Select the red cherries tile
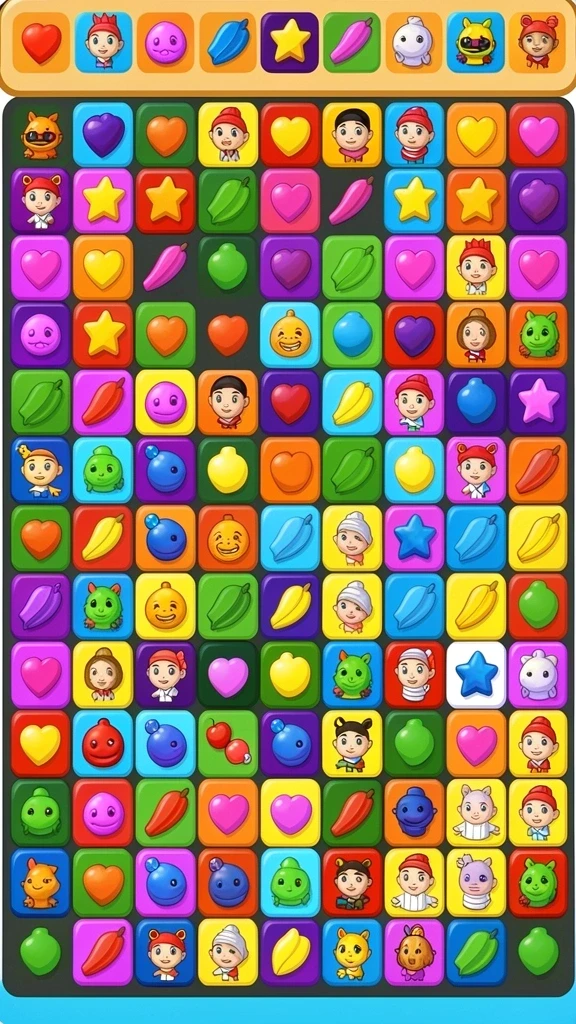This screenshot has height=1024, width=576. point(228,743)
